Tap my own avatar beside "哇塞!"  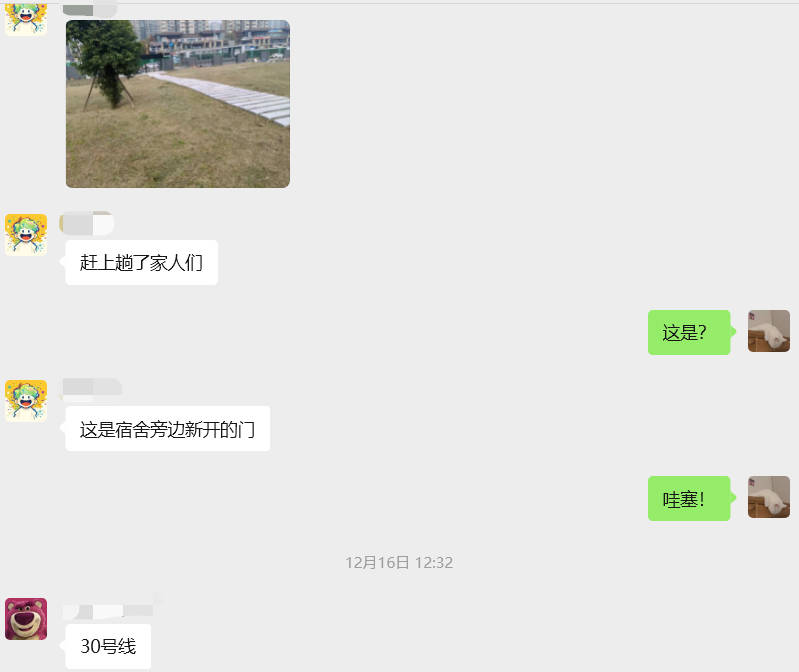click(x=768, y=497)
